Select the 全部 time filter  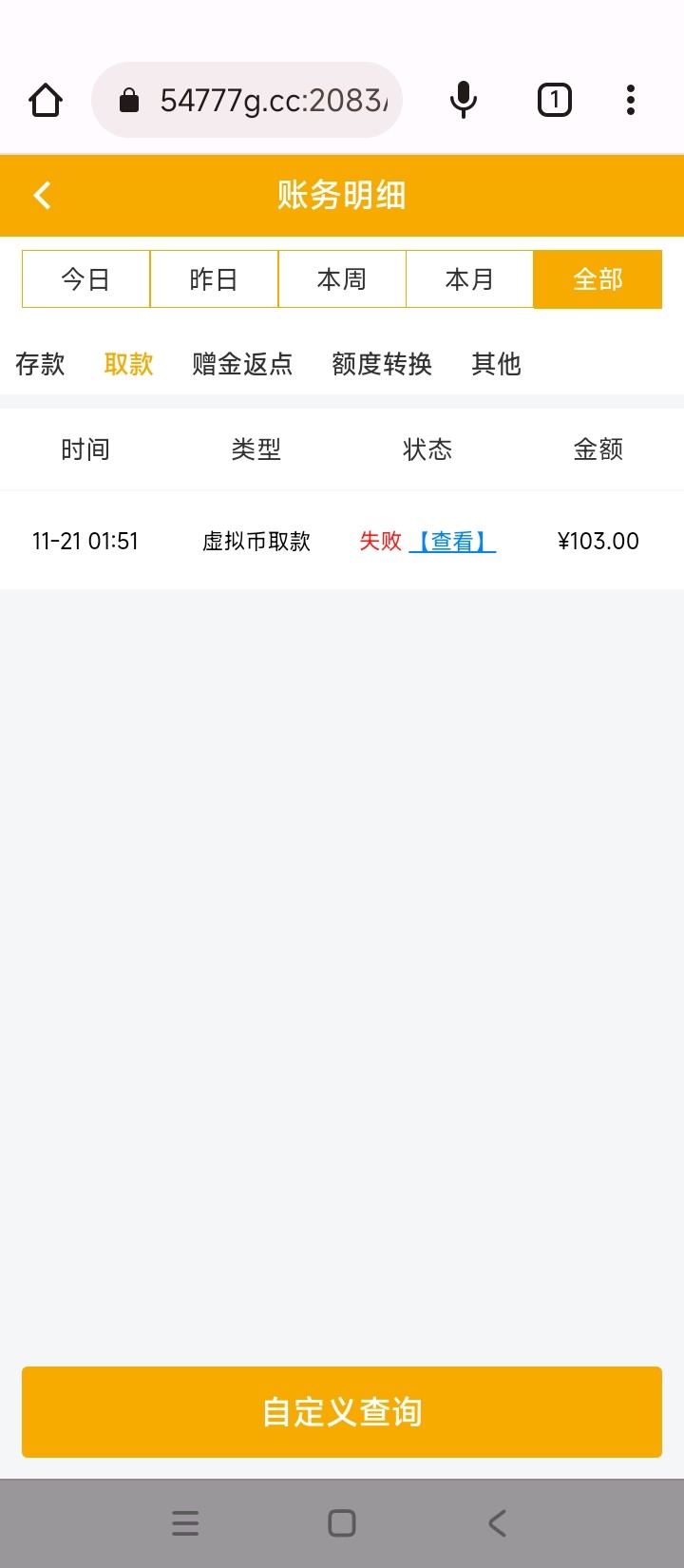tap(598, 279)
